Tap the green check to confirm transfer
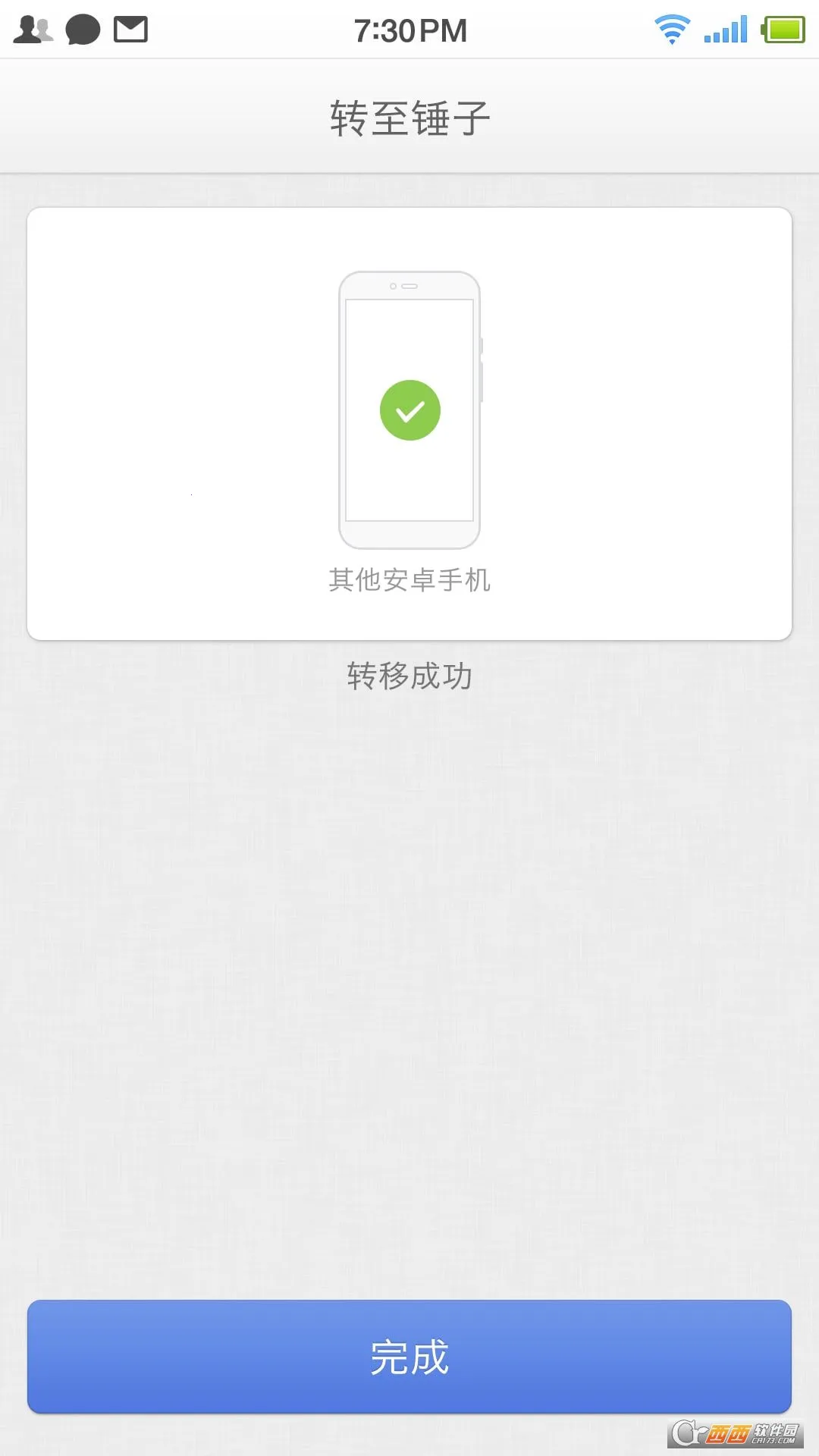This screenshot has height=1456, width=819. coord(409,409)
